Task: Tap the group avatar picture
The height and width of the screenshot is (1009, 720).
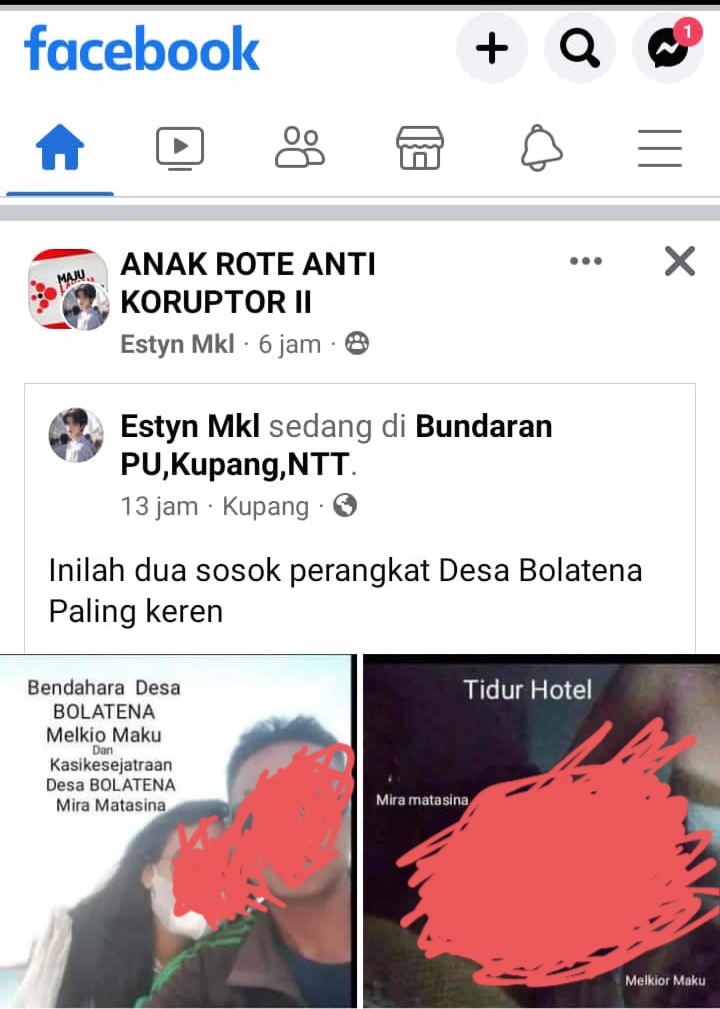Action: (x=68, y=288)
